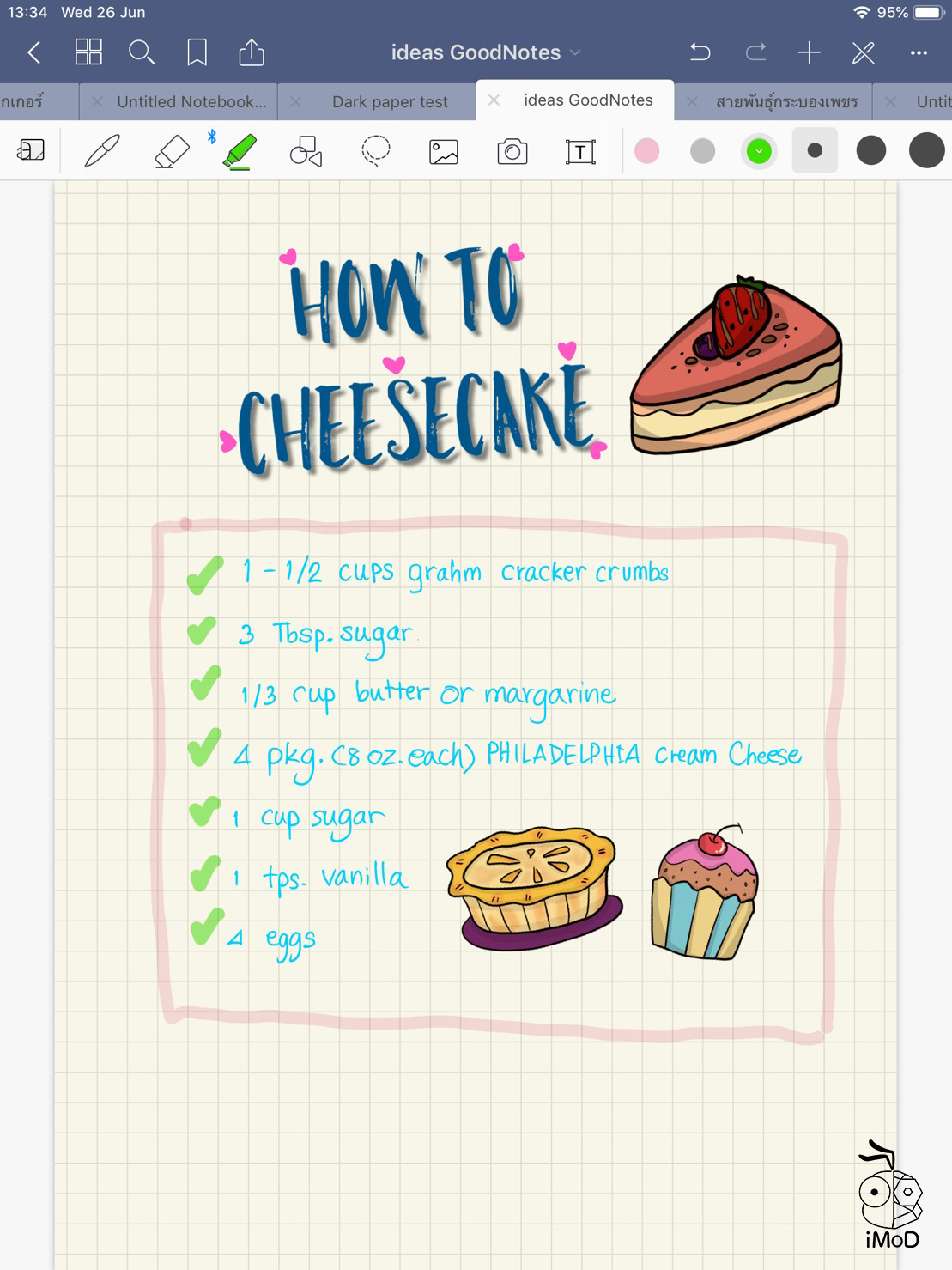Open the more options menu

(919, 52)
